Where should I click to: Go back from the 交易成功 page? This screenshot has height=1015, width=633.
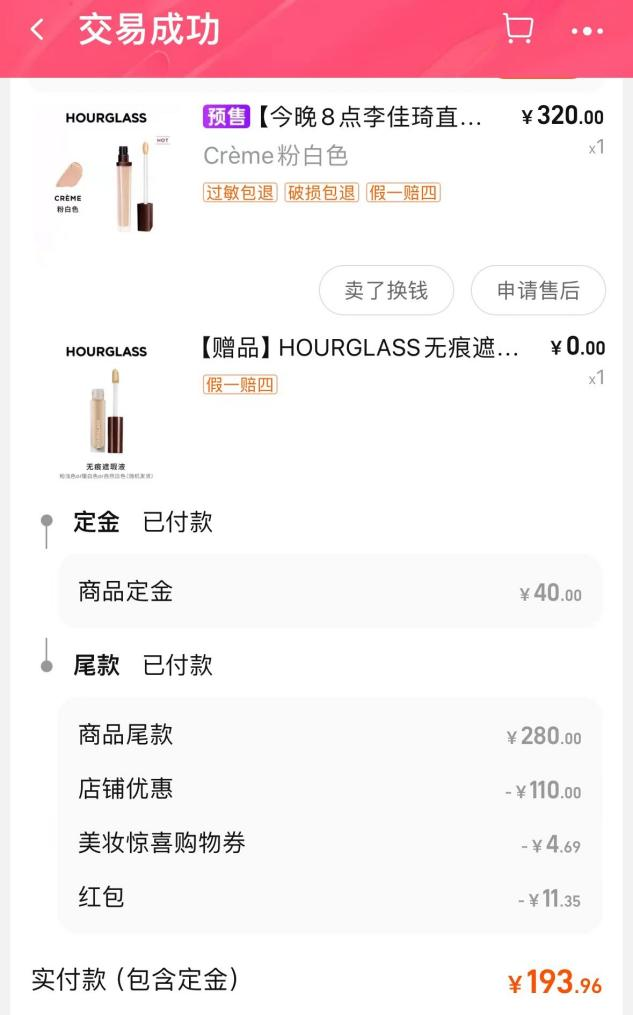[37, 30]
